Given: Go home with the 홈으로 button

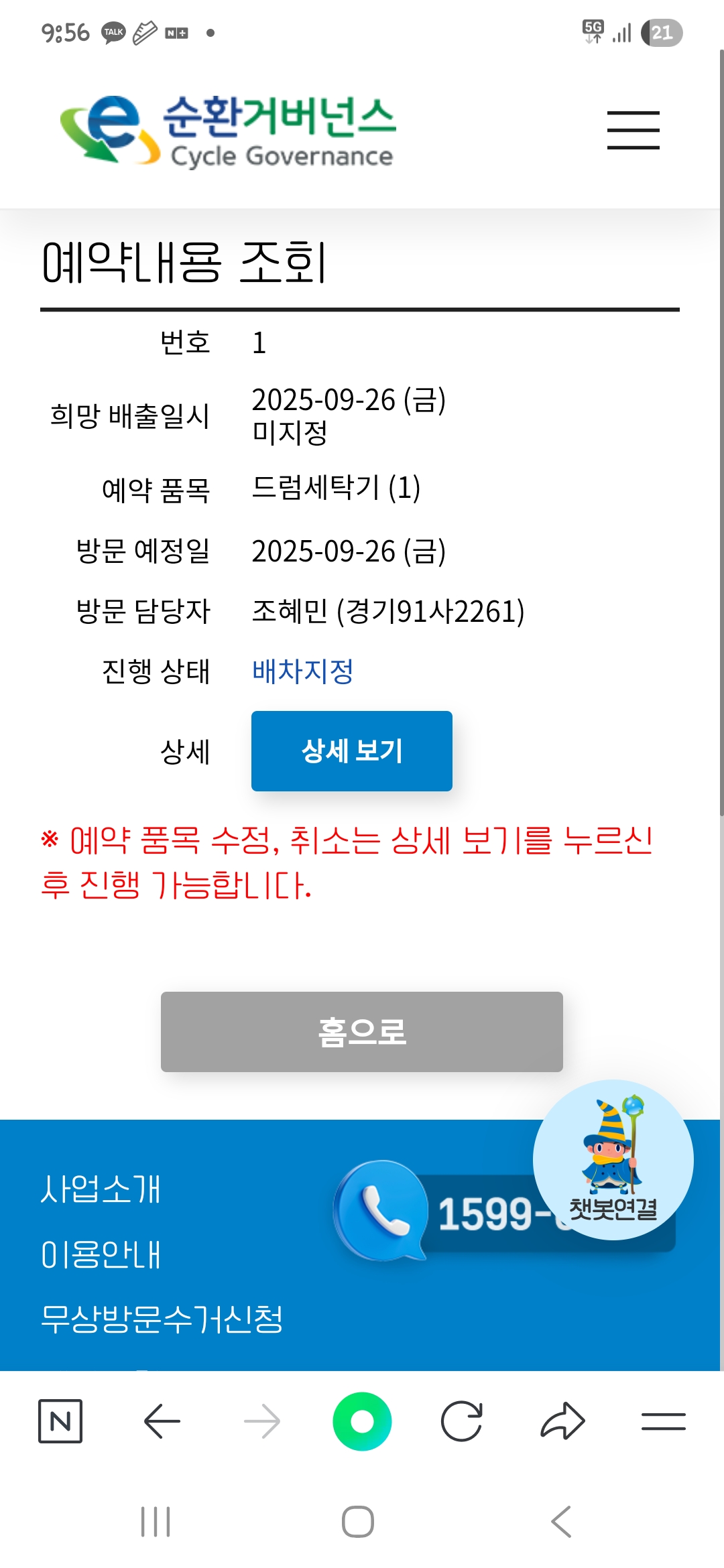Looking at the screenshot, I should (x=362, y=1031).
